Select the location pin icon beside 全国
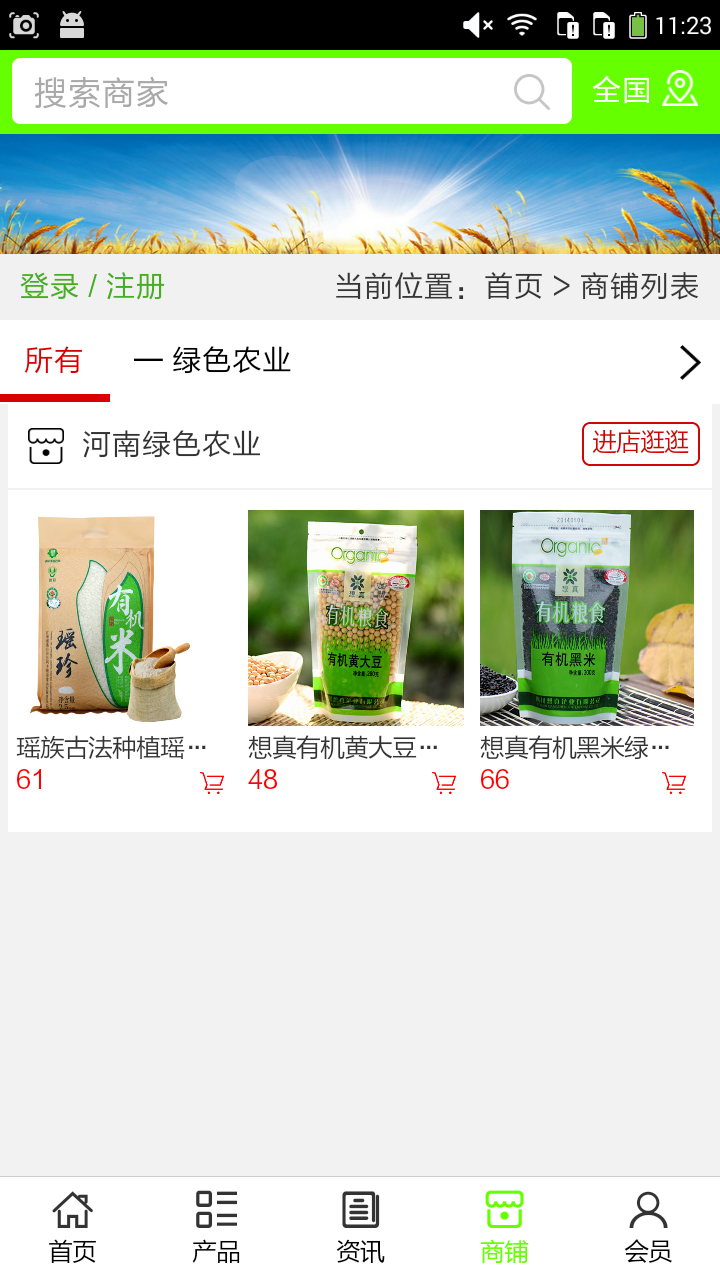 coord(681,89)
